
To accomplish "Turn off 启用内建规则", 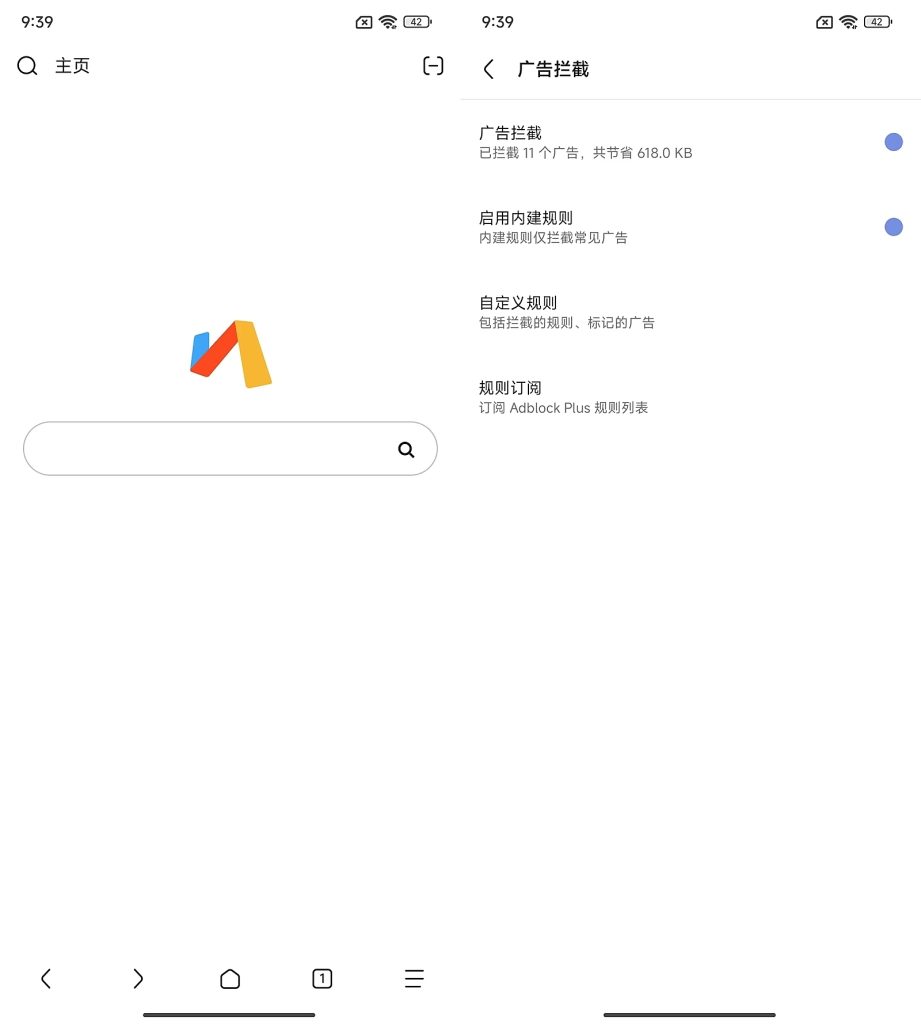I will point(893,227).
